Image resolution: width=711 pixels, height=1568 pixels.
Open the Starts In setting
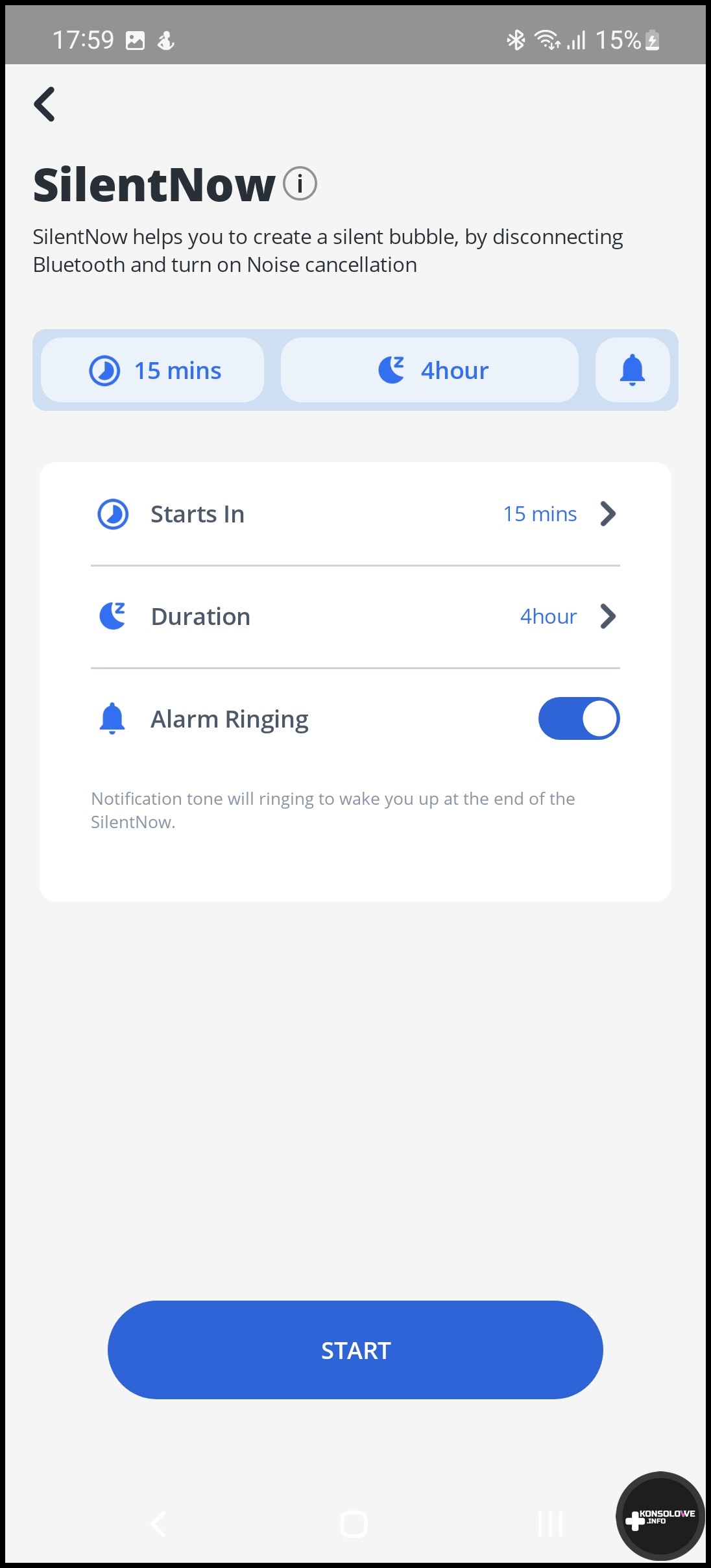(x=355, y=514)
